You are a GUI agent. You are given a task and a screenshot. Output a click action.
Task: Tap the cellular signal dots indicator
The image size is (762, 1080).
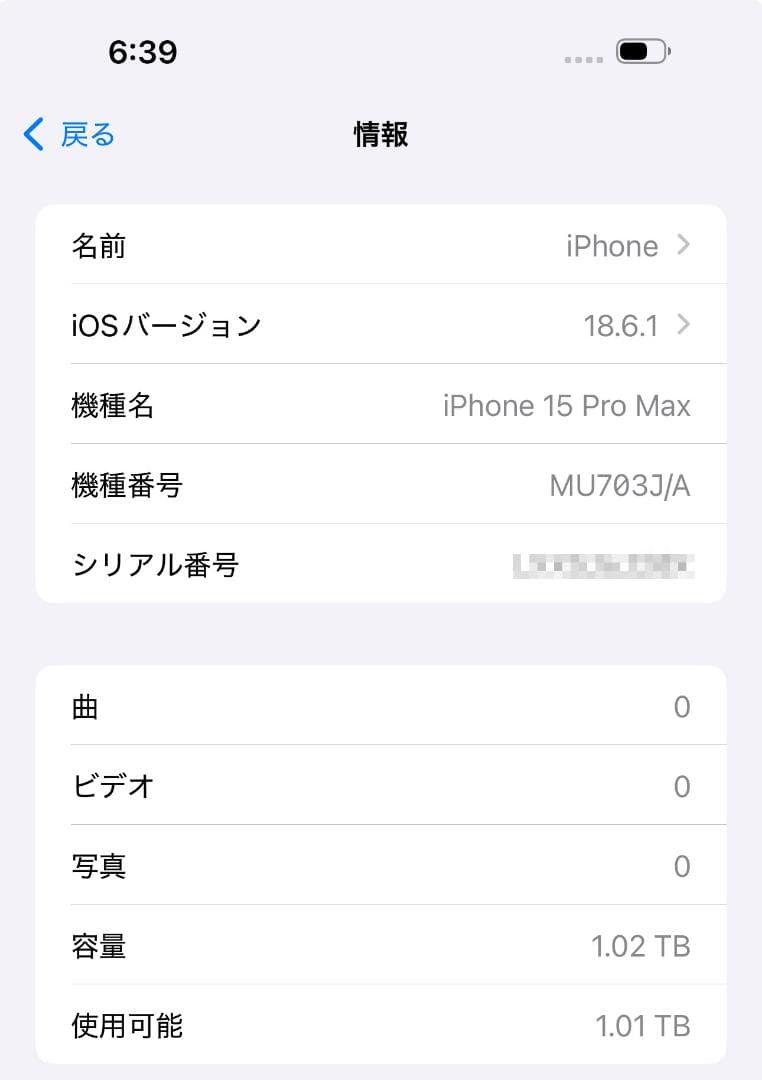(581, 58)
